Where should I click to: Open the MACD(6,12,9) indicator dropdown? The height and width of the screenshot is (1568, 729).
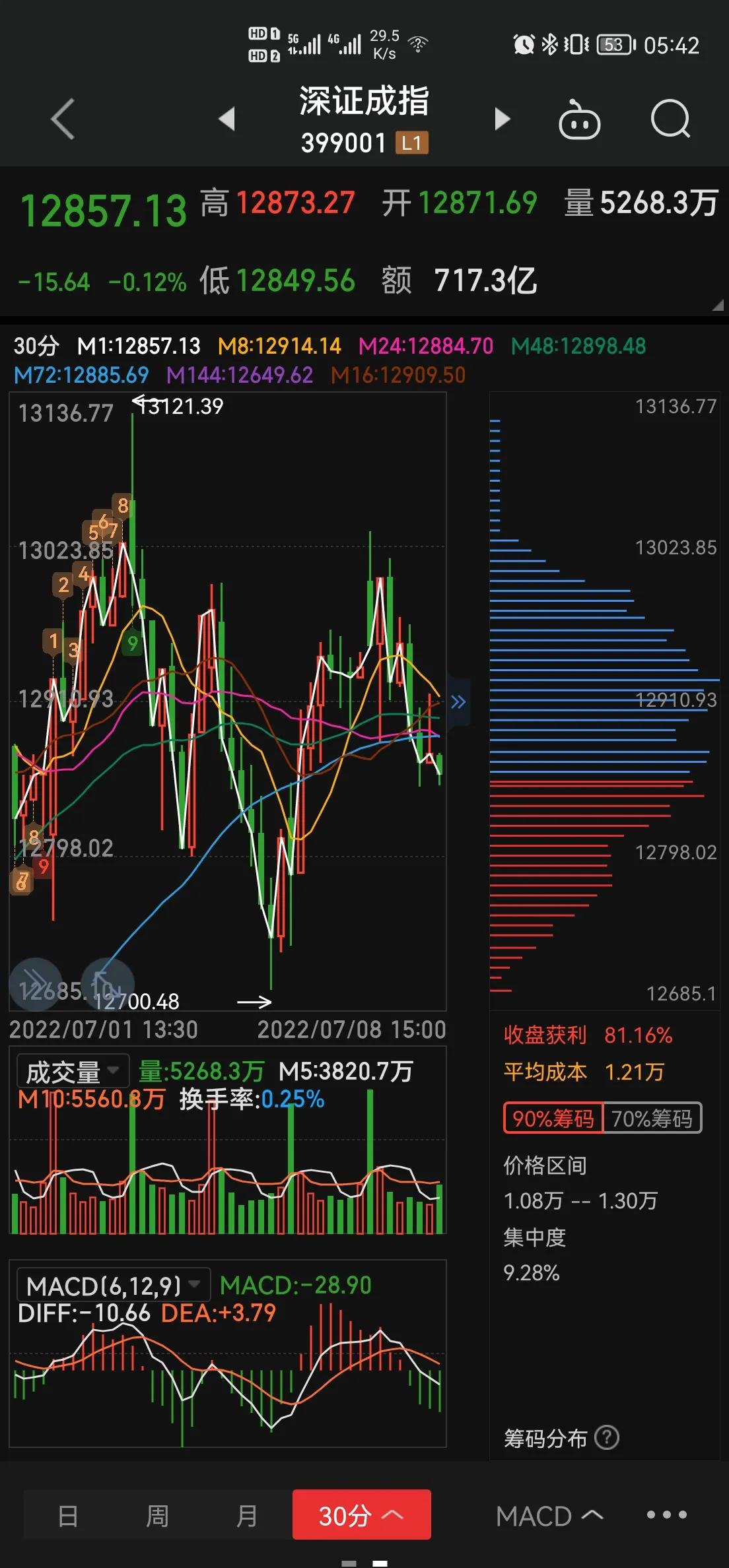[113, 1285]
